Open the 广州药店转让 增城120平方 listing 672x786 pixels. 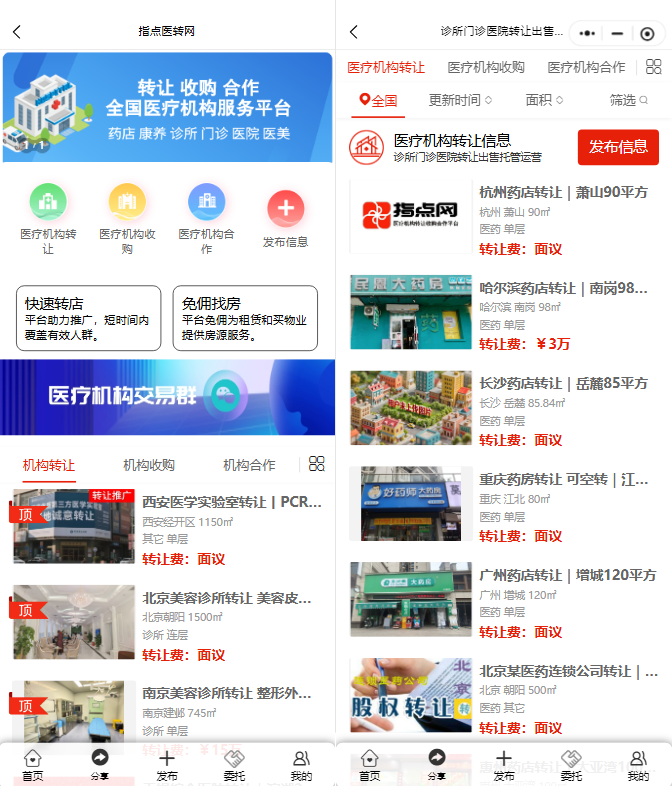(567, 576)
